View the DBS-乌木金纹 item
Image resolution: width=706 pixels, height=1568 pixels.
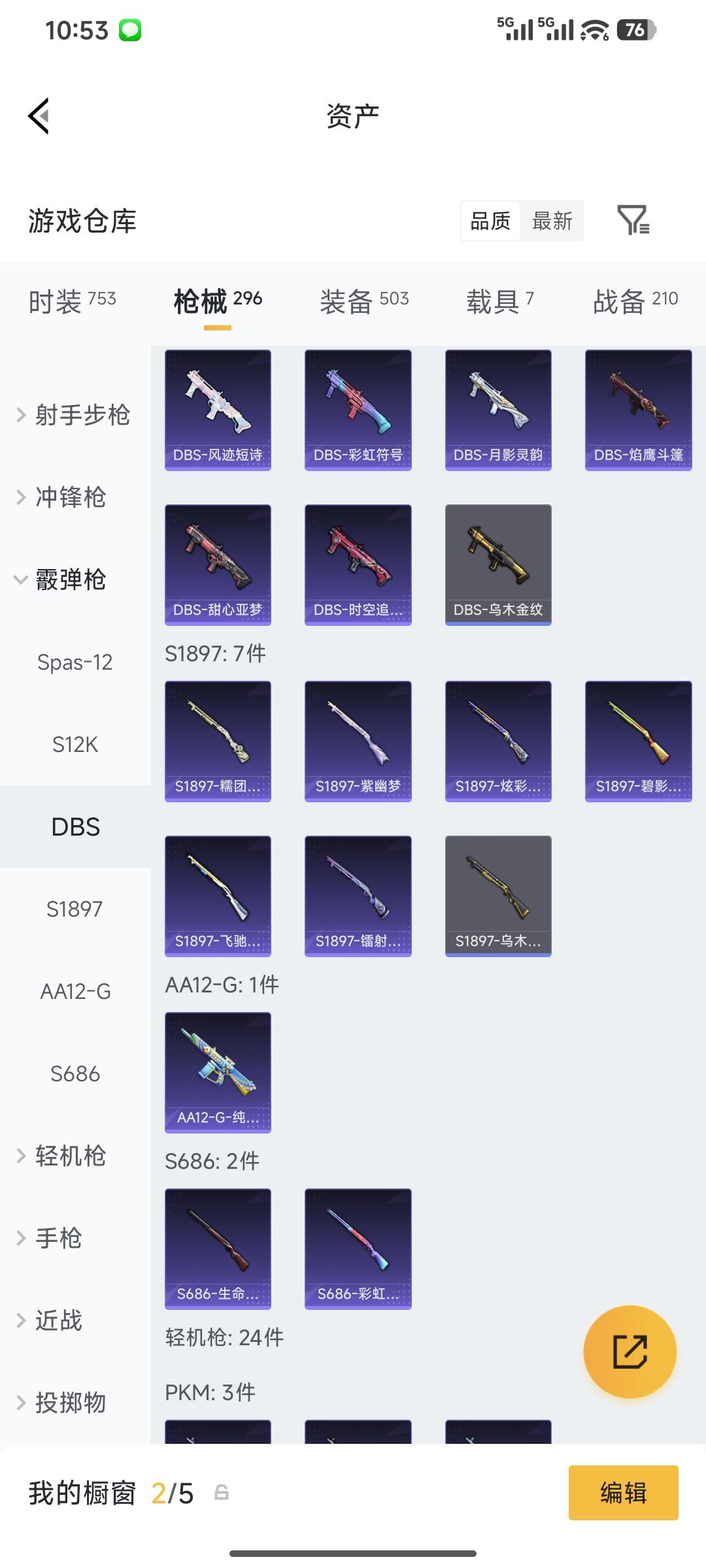(x=498, y=564)
